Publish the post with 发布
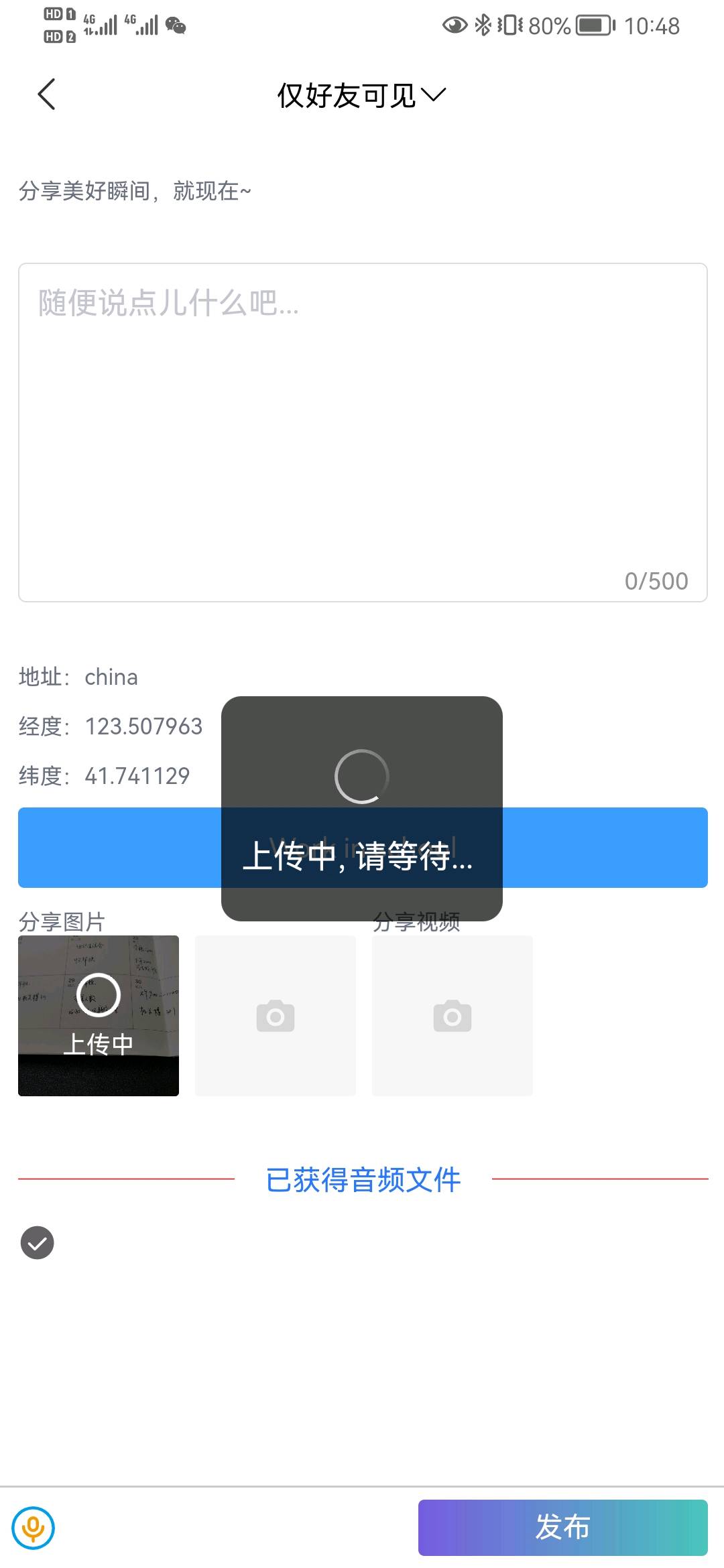Viewport: 724px width, 1568px height. 562,1528
